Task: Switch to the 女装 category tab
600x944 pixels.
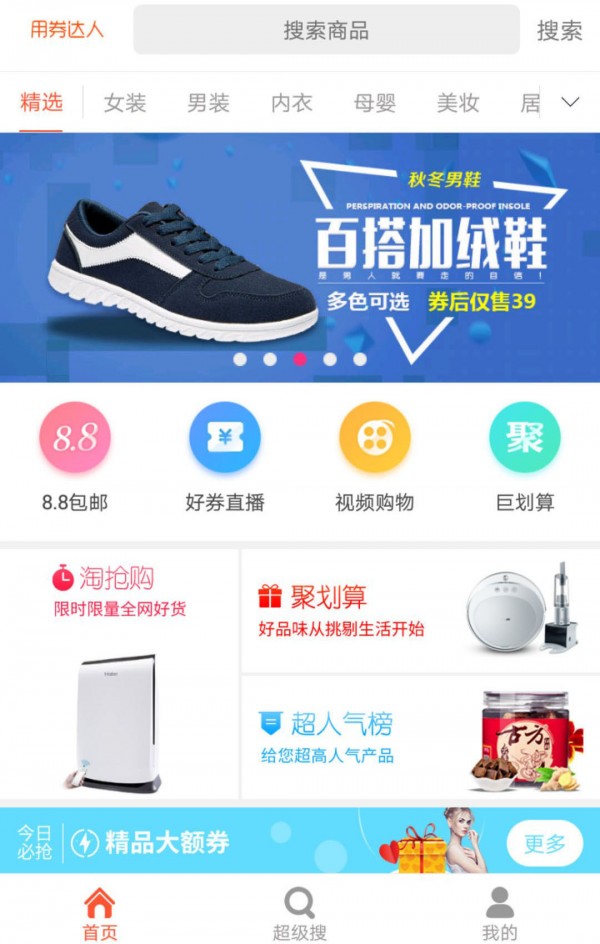Action: pos(125,103)
